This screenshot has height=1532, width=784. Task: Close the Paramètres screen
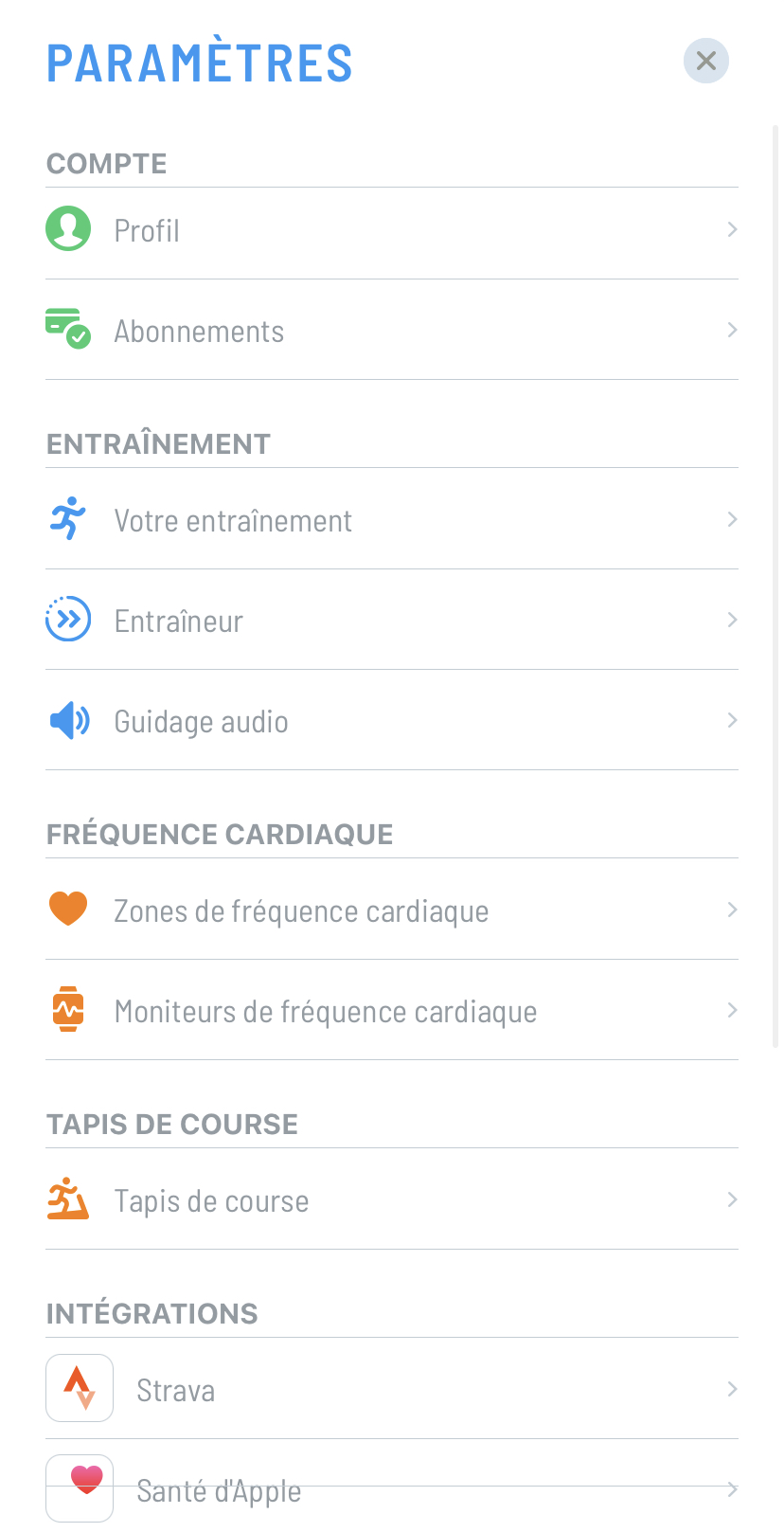705,62
